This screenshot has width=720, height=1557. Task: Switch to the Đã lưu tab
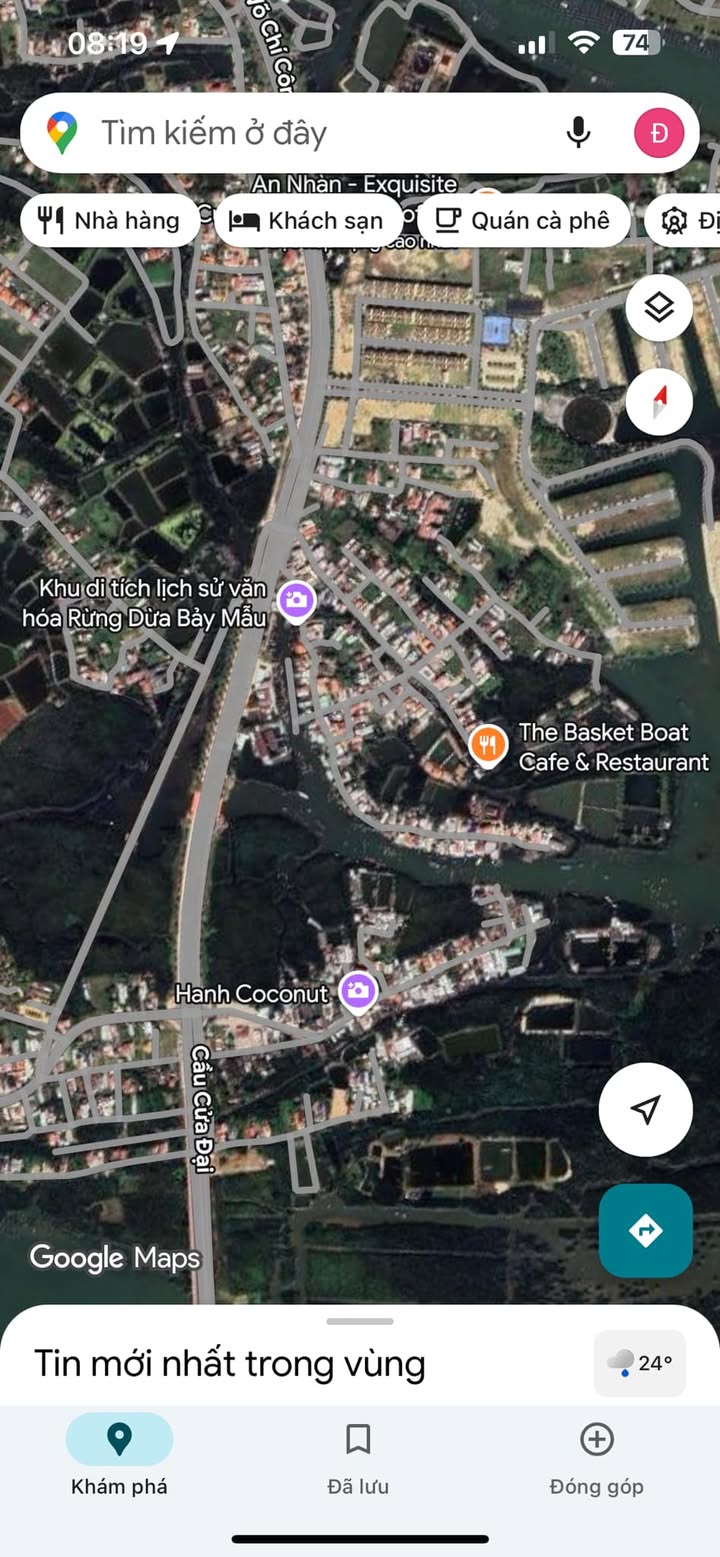[x=358, y=1458]
